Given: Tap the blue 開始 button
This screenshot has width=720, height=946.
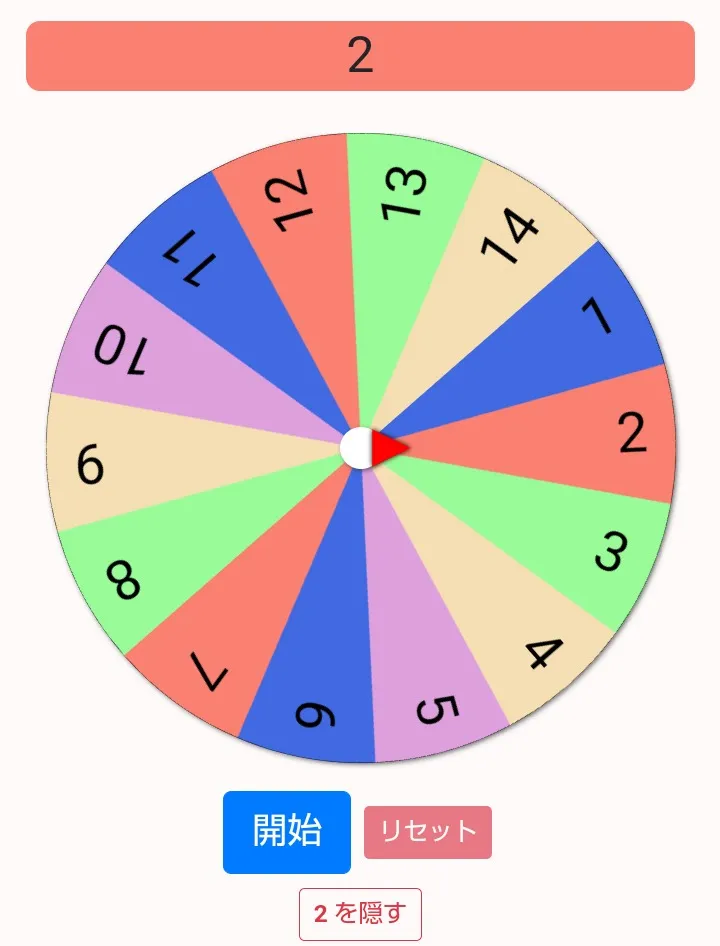Looking at the screenshot, I should (x=286, y=832).
